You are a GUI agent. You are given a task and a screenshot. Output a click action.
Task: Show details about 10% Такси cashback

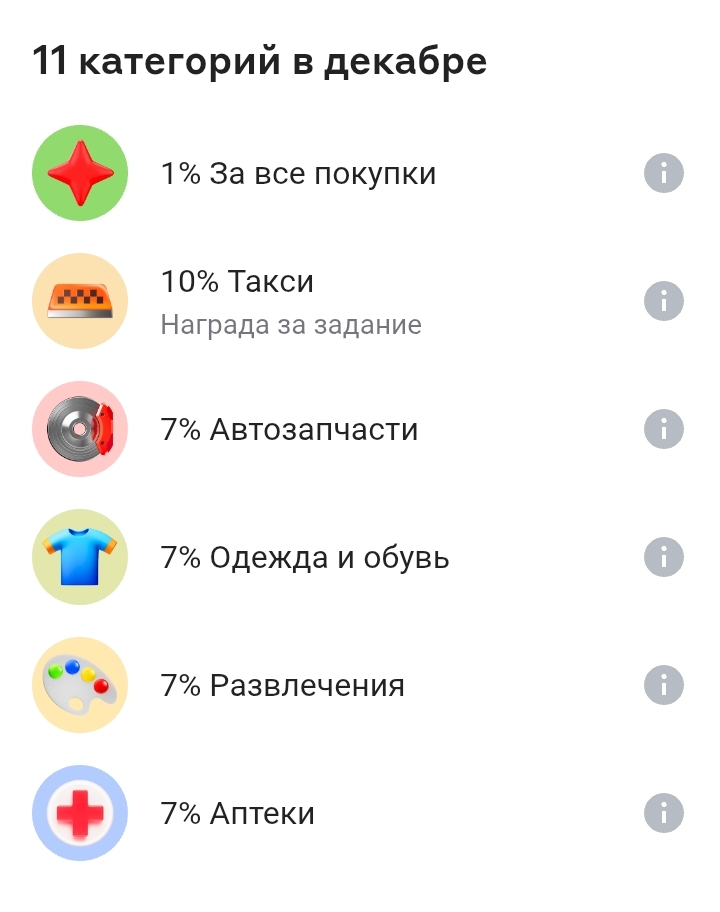663,301
